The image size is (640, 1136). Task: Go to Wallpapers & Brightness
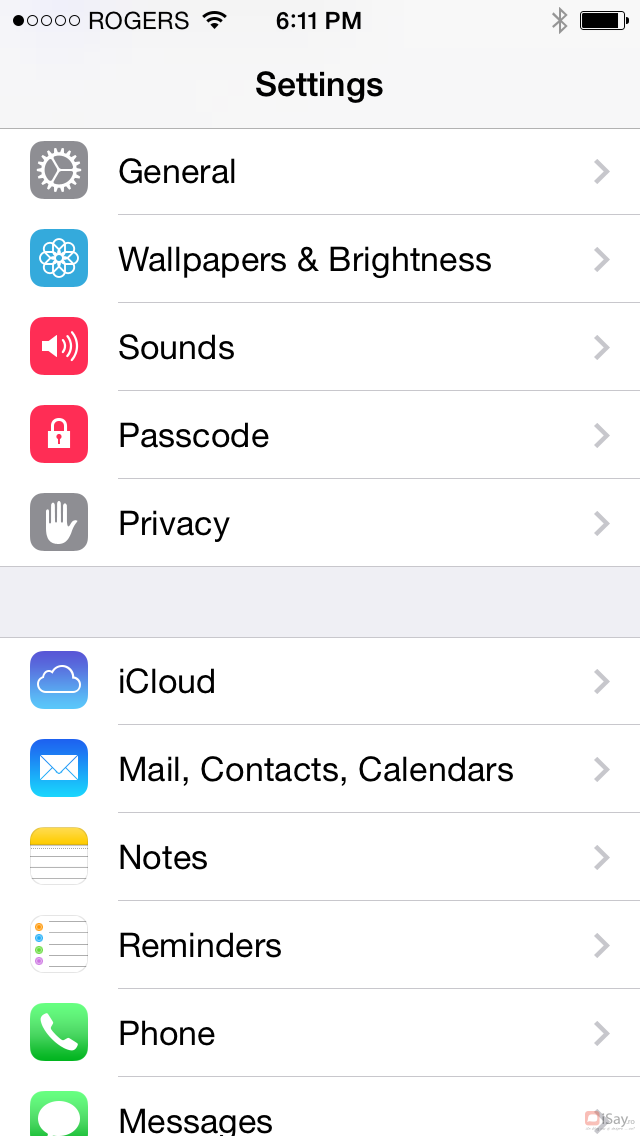pyautogui.click(x=320, y=260)
